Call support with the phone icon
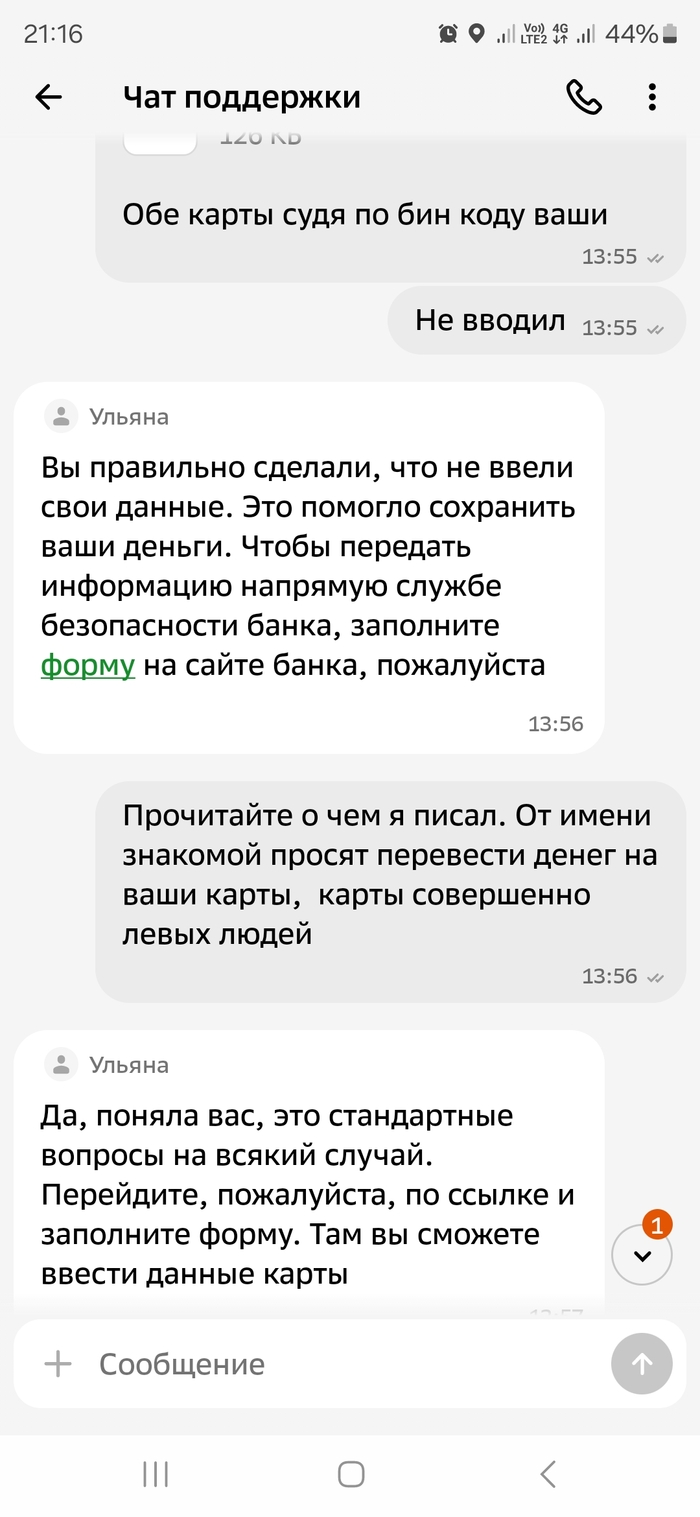The width and height of the screenshot is (700, 1517). coord(584,97)
